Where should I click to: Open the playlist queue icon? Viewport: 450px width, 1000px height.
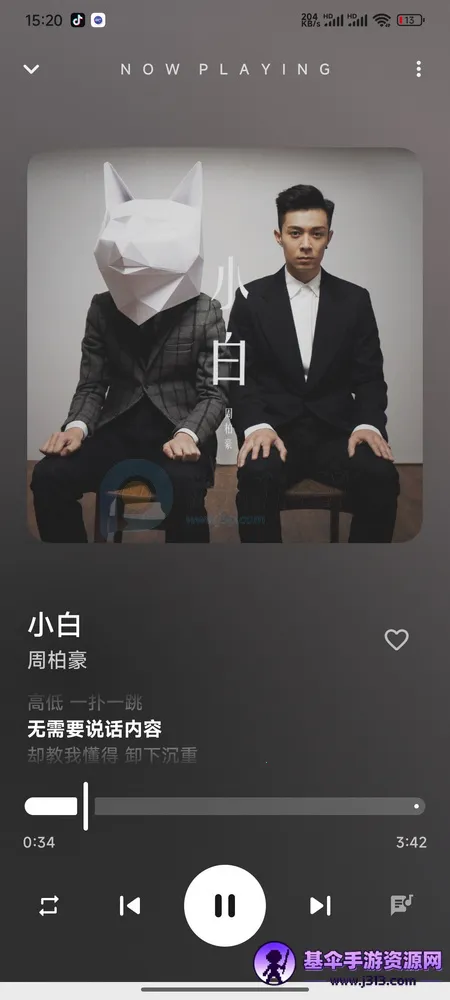point(401,905)
